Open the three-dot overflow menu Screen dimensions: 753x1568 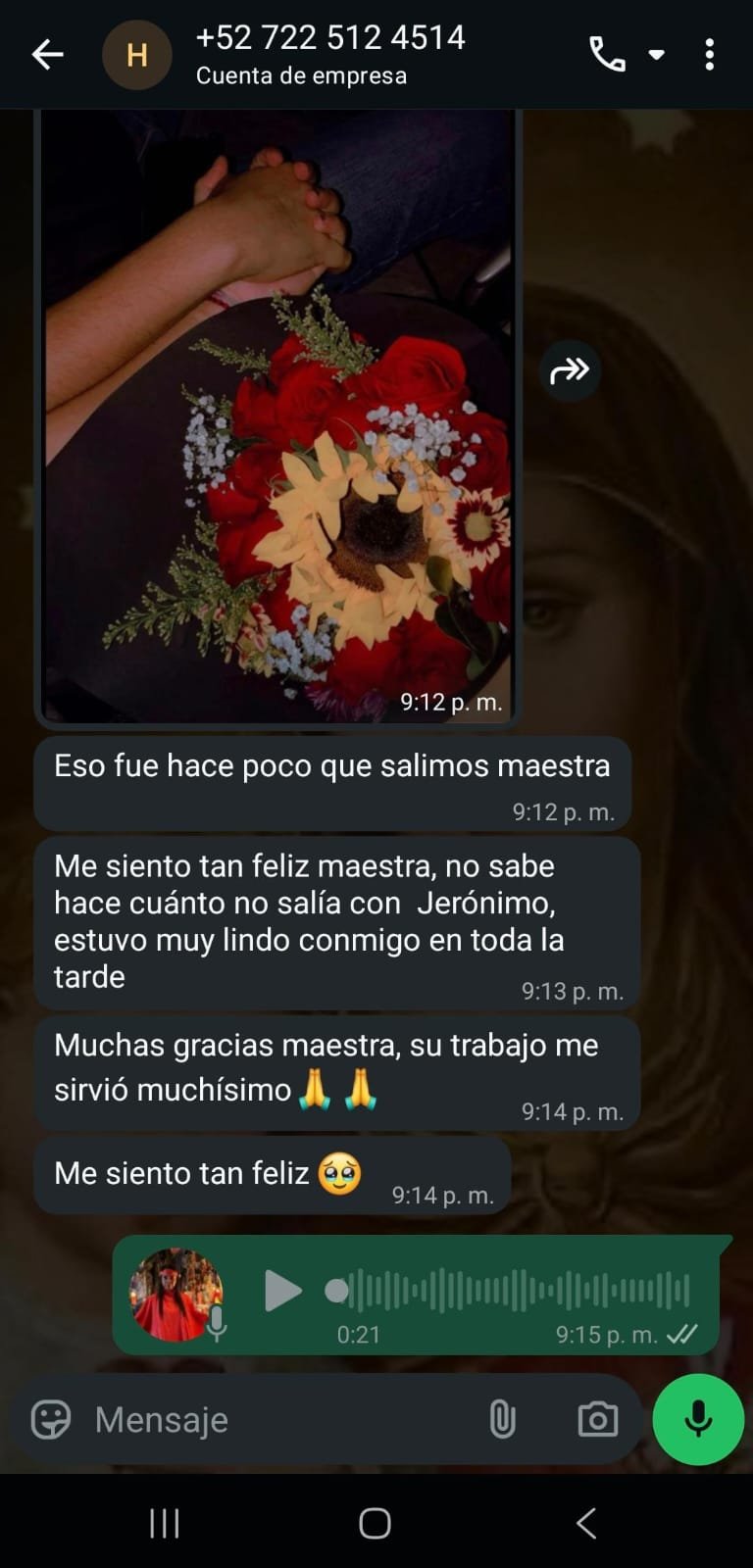pos(709,55)
